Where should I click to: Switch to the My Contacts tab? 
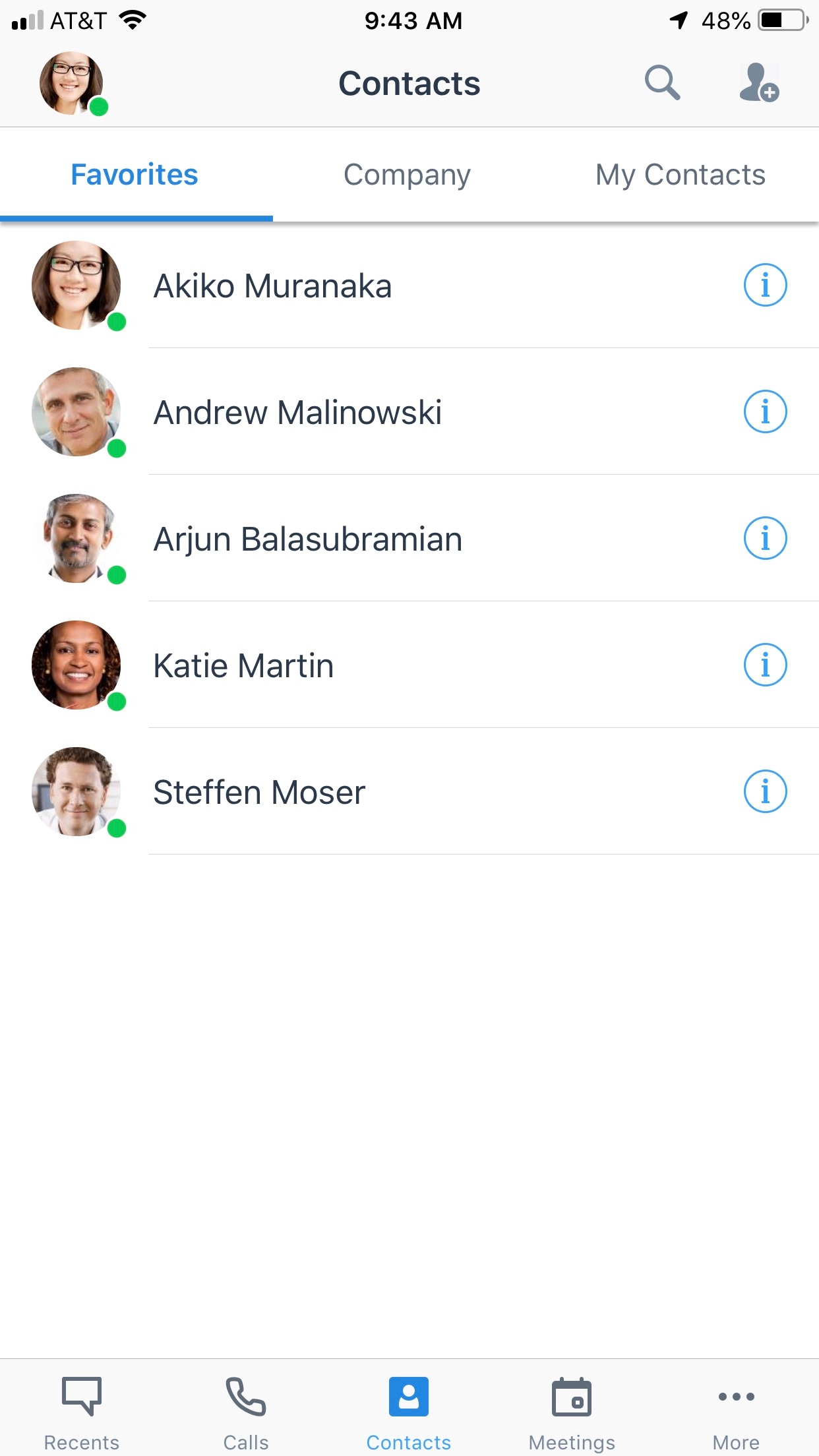680,175
